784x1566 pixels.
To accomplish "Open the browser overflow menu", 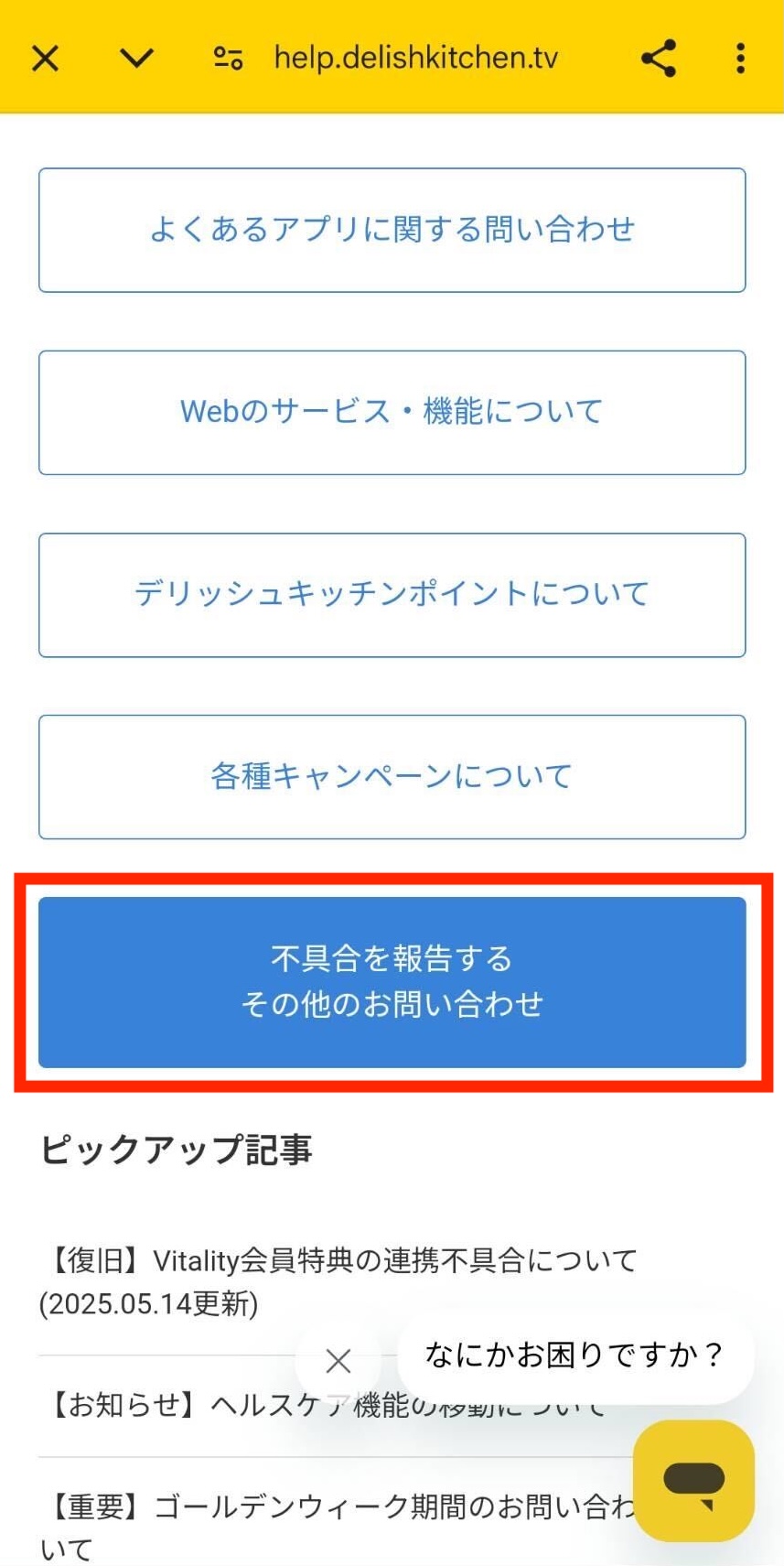I will (x=740, y=59).
